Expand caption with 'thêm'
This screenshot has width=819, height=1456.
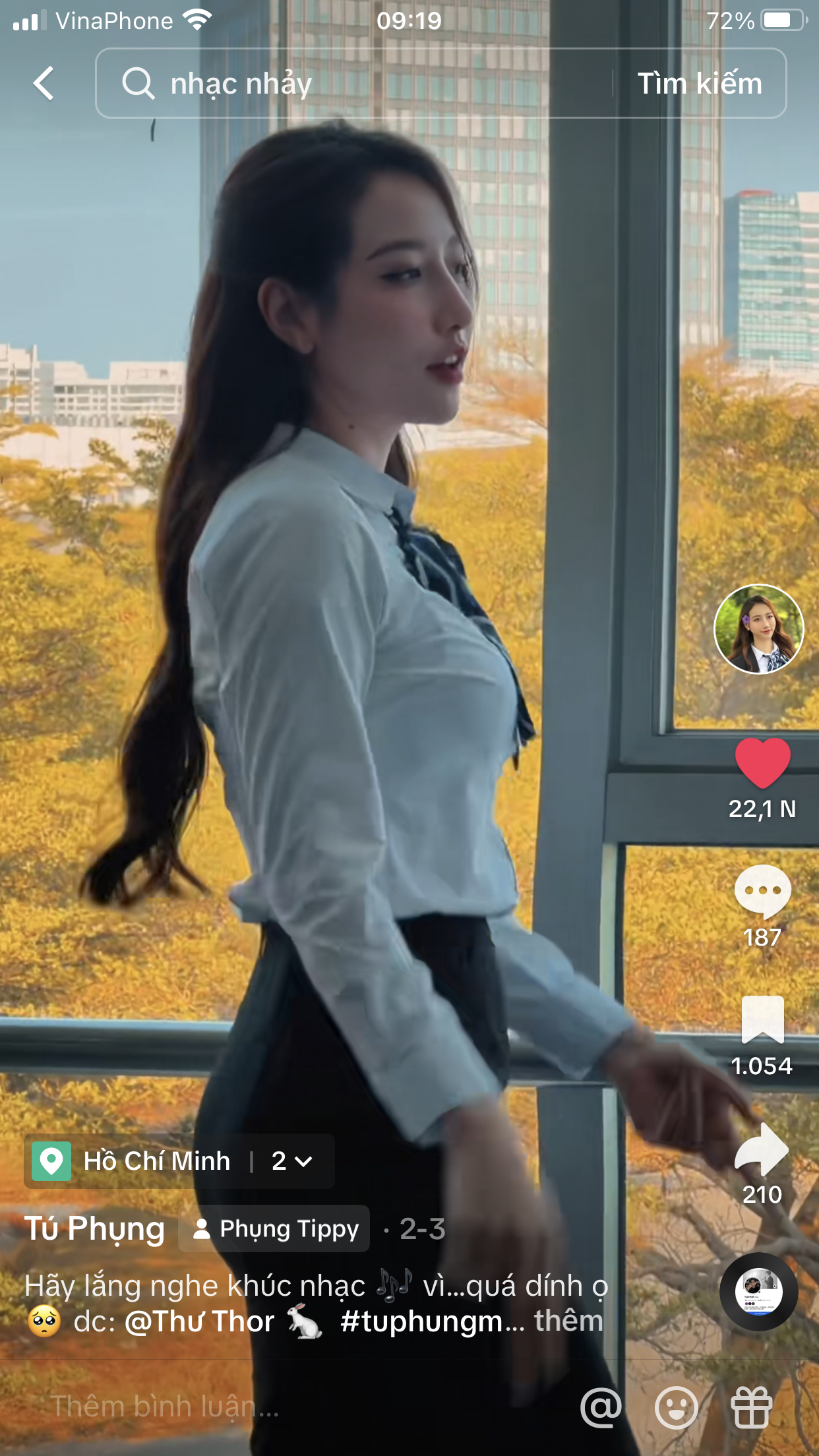pyautogui.click(x=568, y=1321)
